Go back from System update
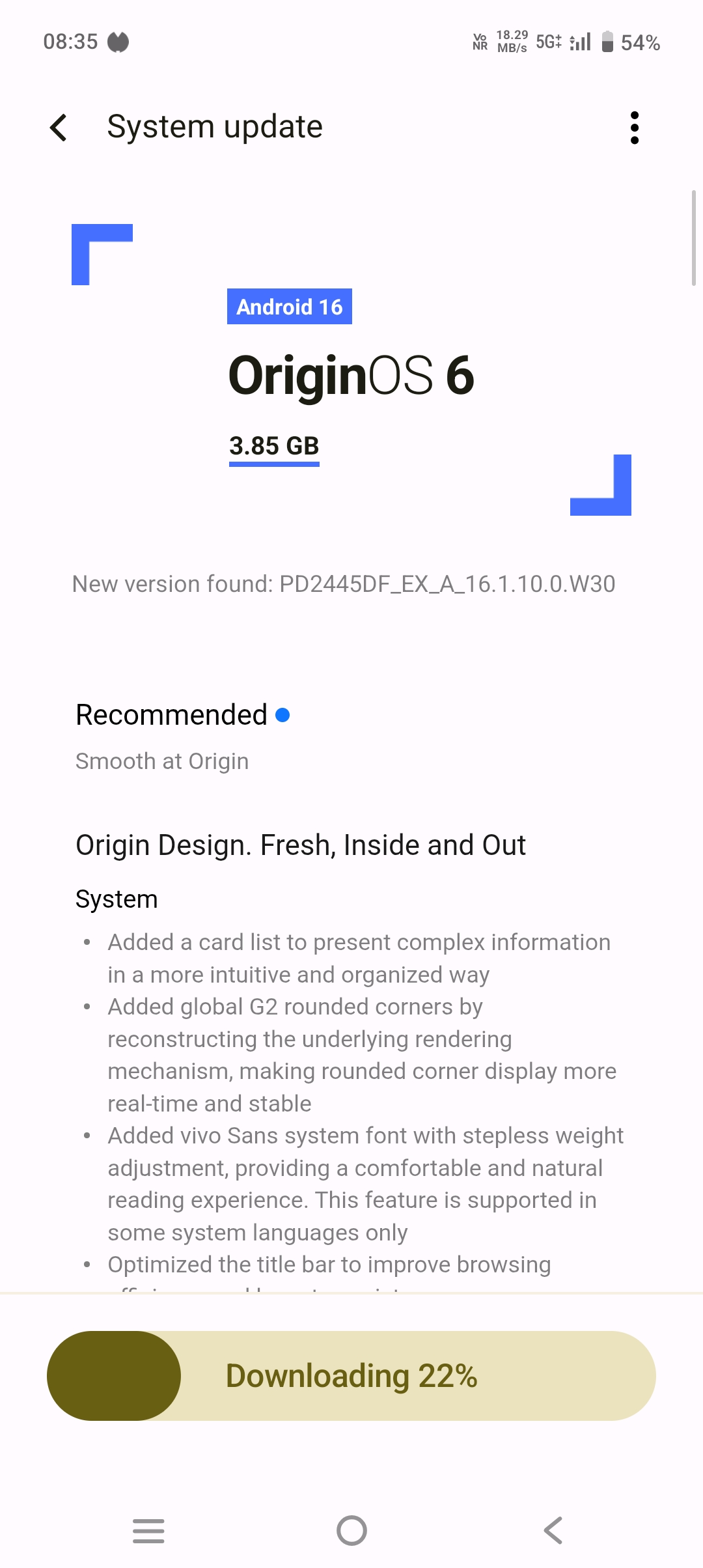The height and width of the screenshot is (1568, 703). 59,127
